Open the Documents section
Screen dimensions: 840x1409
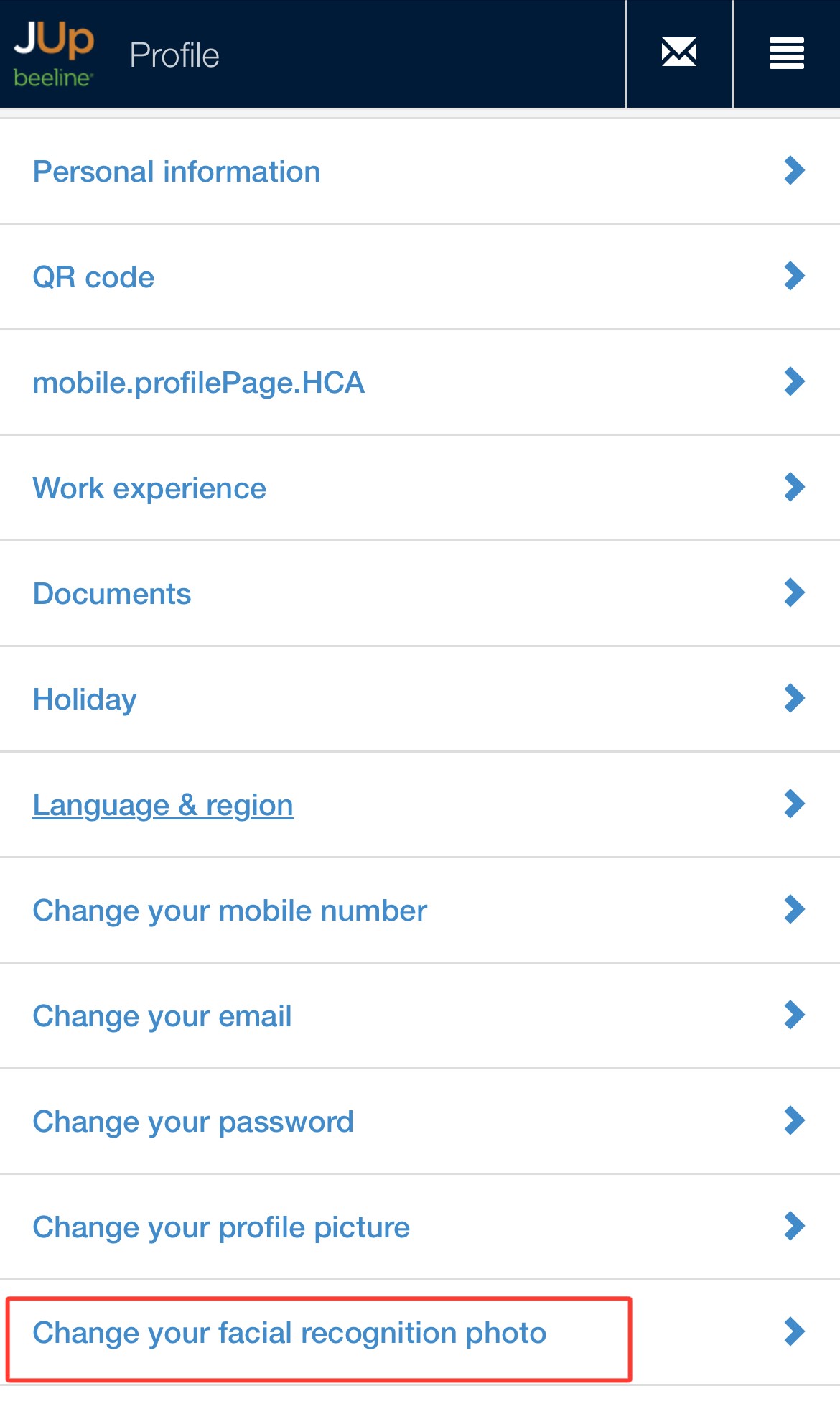point(112,594)
